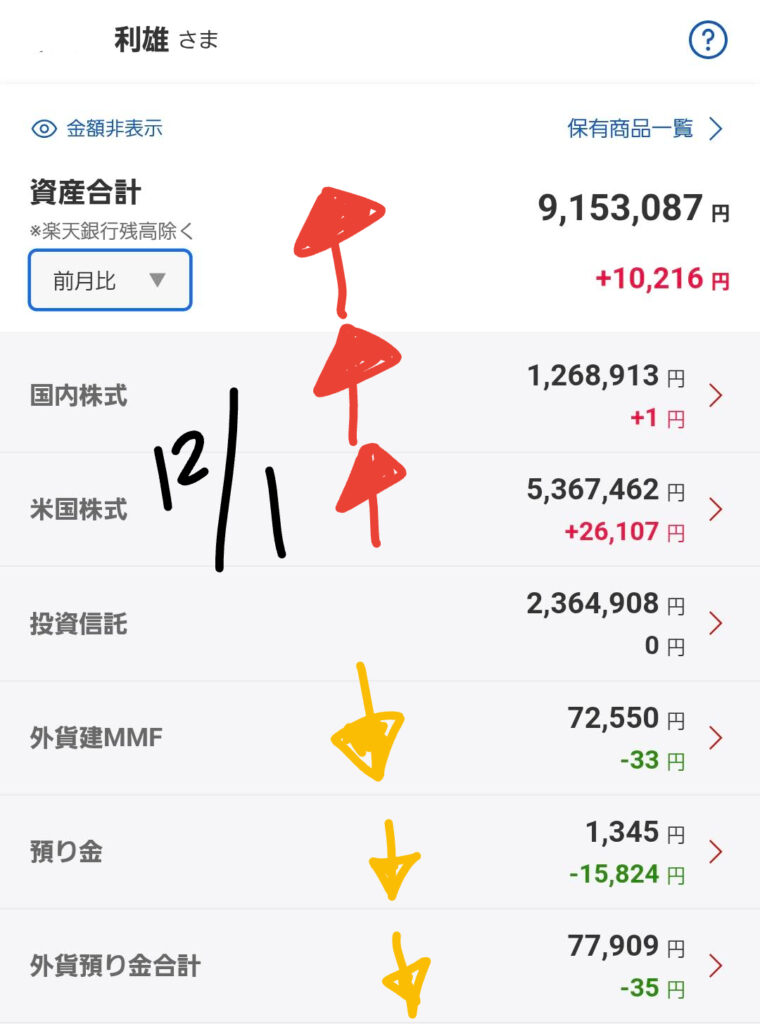The height and width of the screenshot is (1024, 760).
Task: Open the 国内株式 row
Action: click(380, 396)
